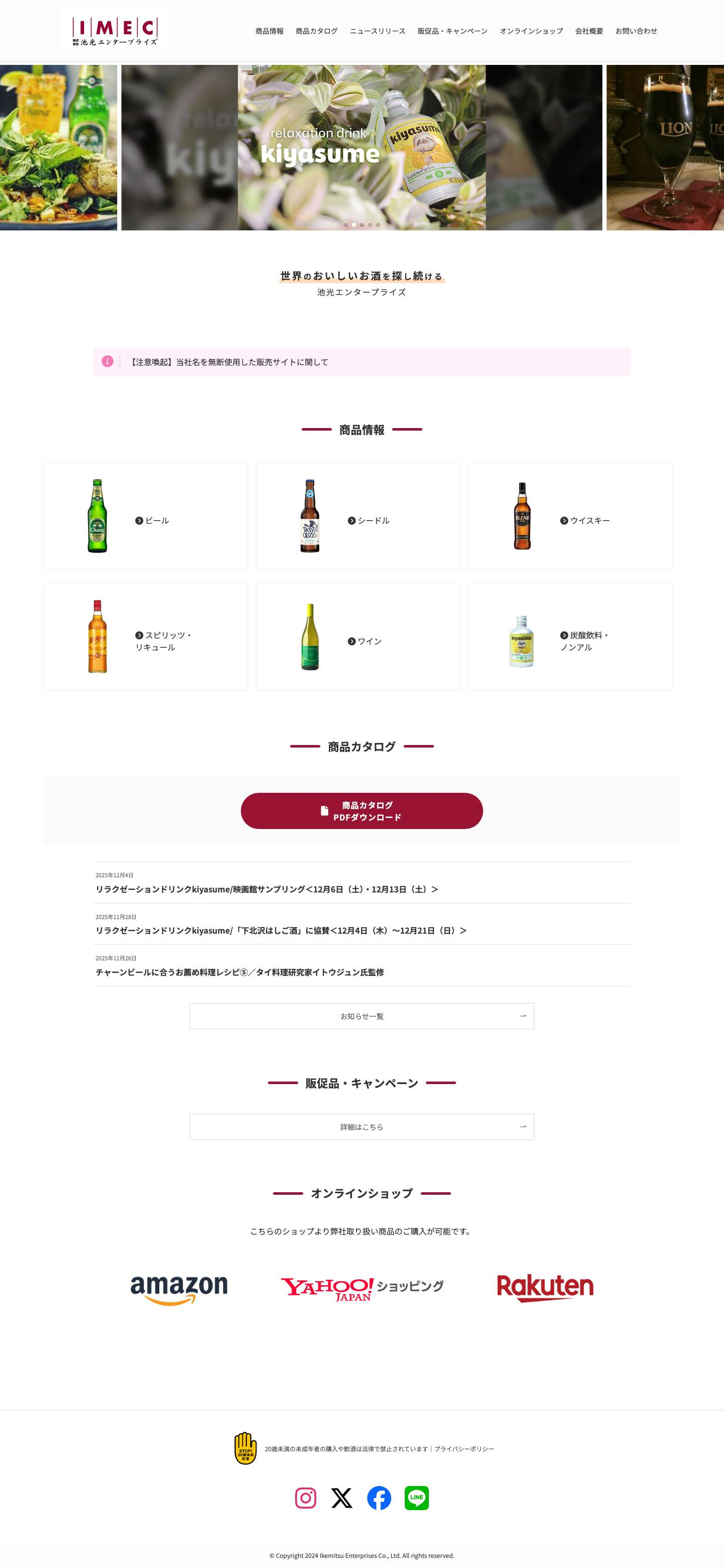
Task: Click the お知らせ一覧 bar
Action: pos(362,1015)
